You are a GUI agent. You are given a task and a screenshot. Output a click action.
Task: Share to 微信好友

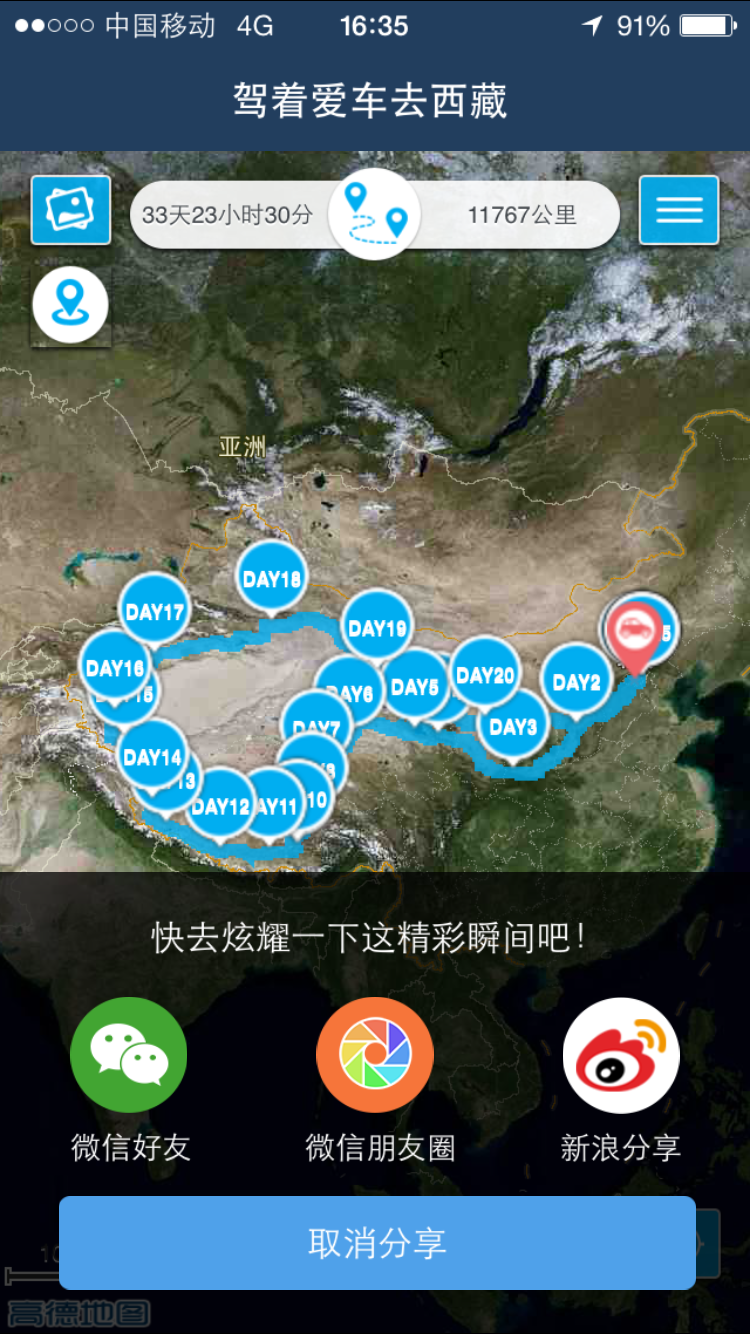pos(129,1056)
